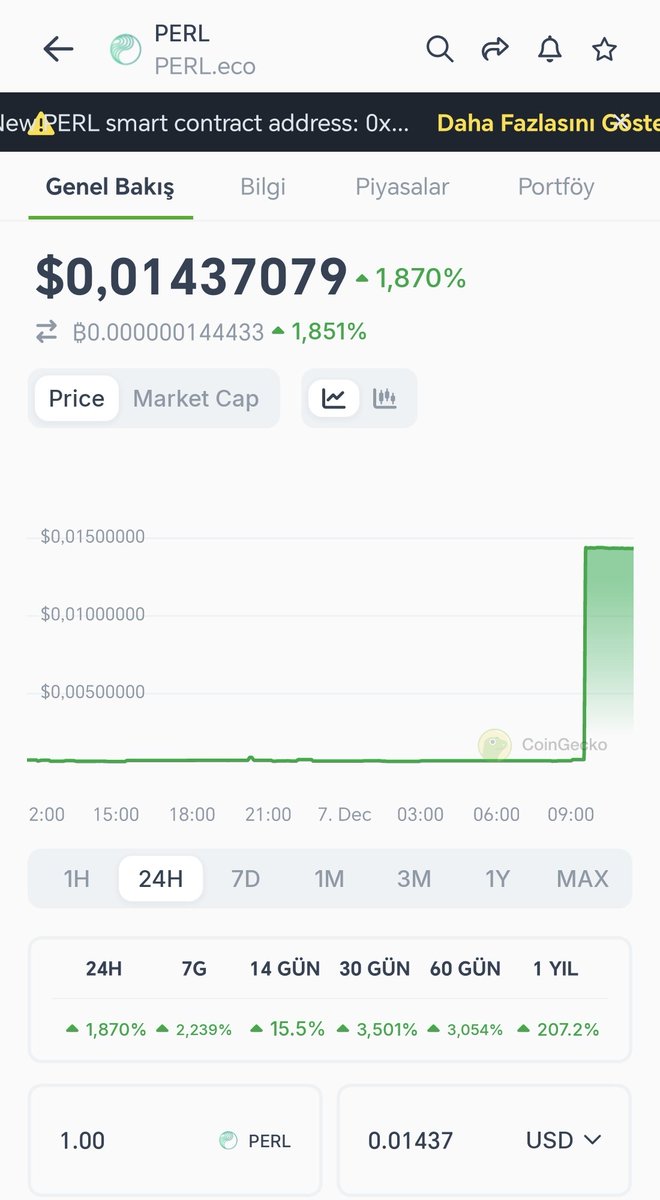
Task: Set a price alert with the bell
Action: [x=550, y=48]
